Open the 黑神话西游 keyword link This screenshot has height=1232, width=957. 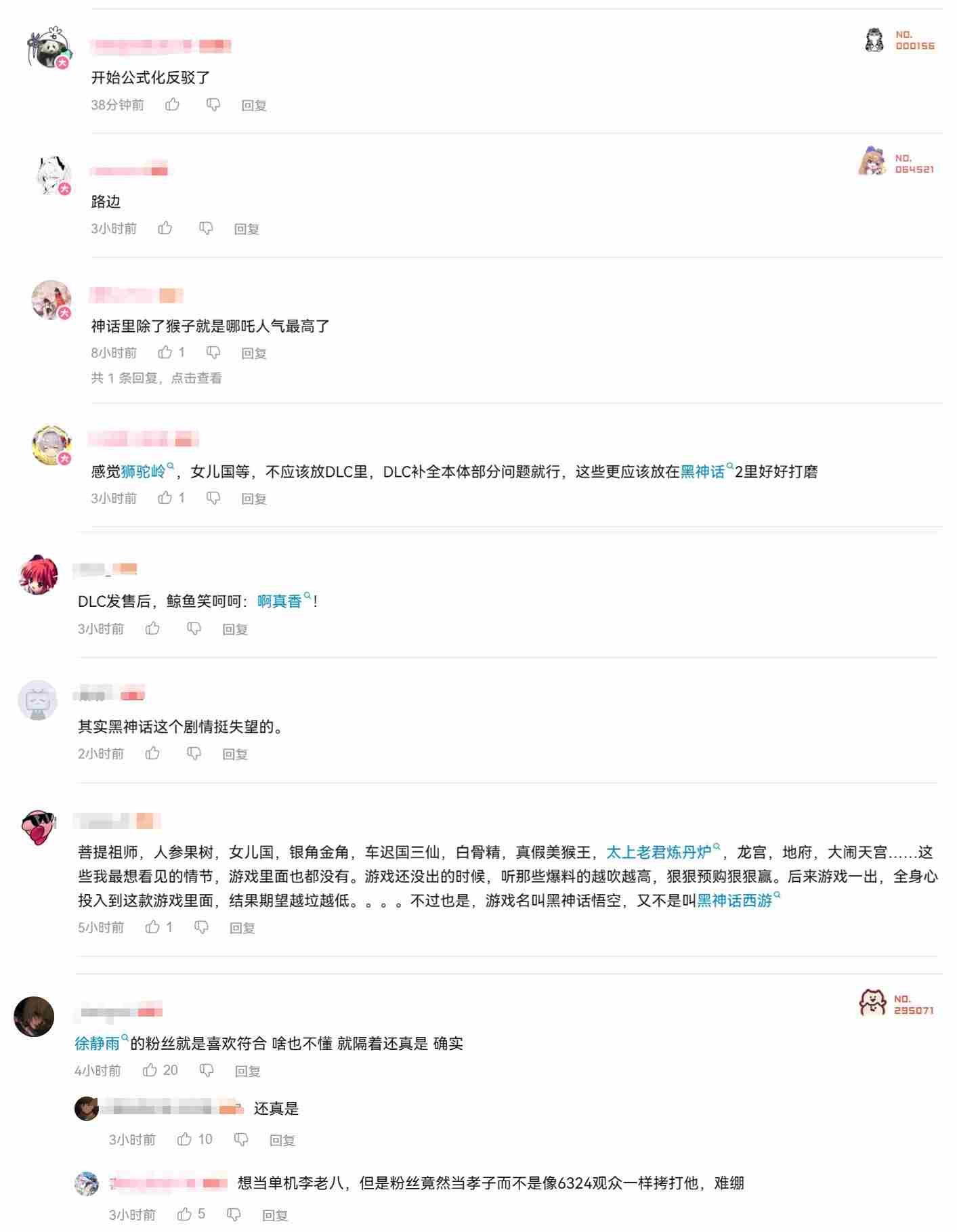point(735,900)
